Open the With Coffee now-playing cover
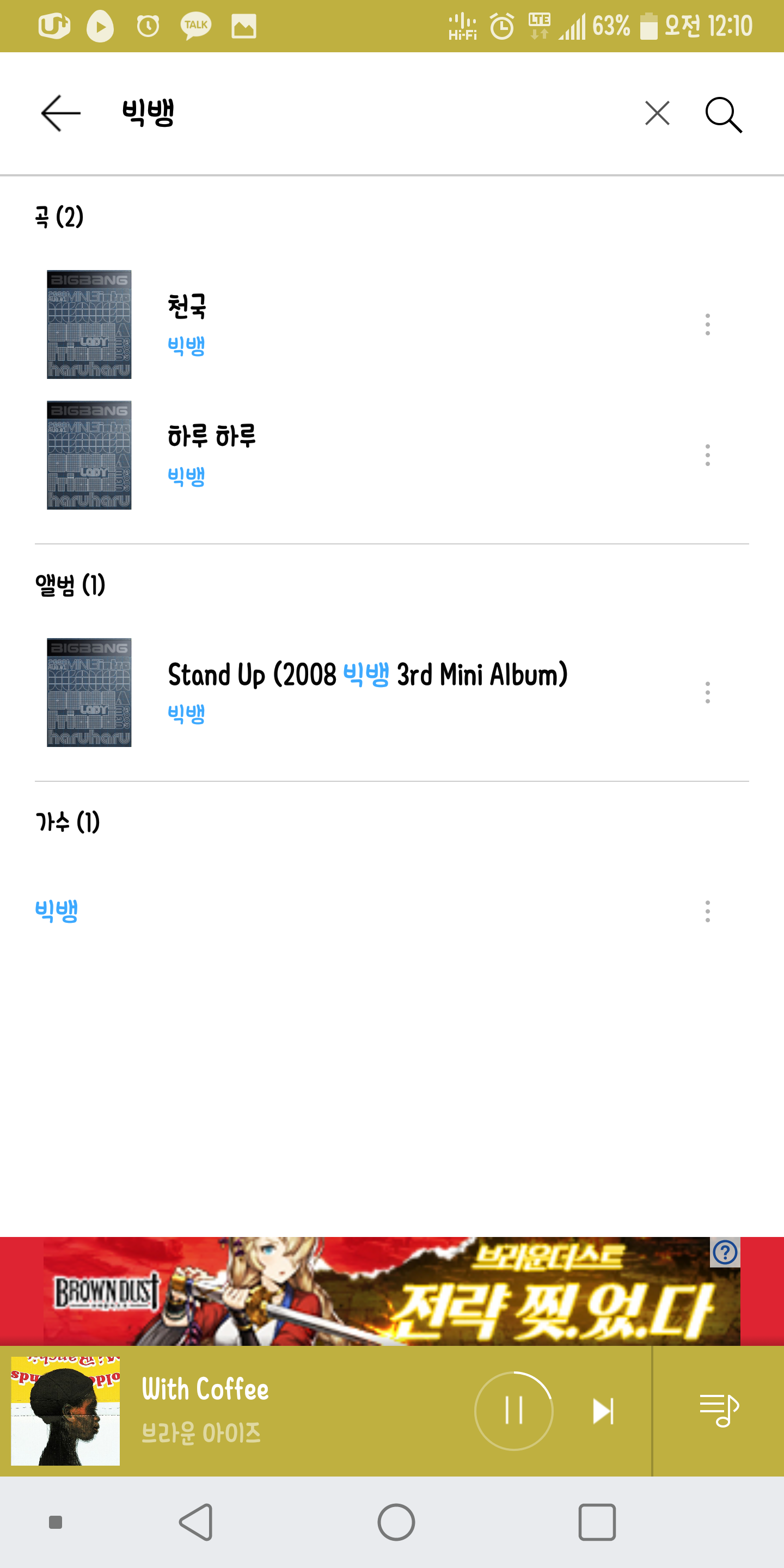Viewport: 784px width, 1568px height. pyautogui.click(x=65, y=1410)
